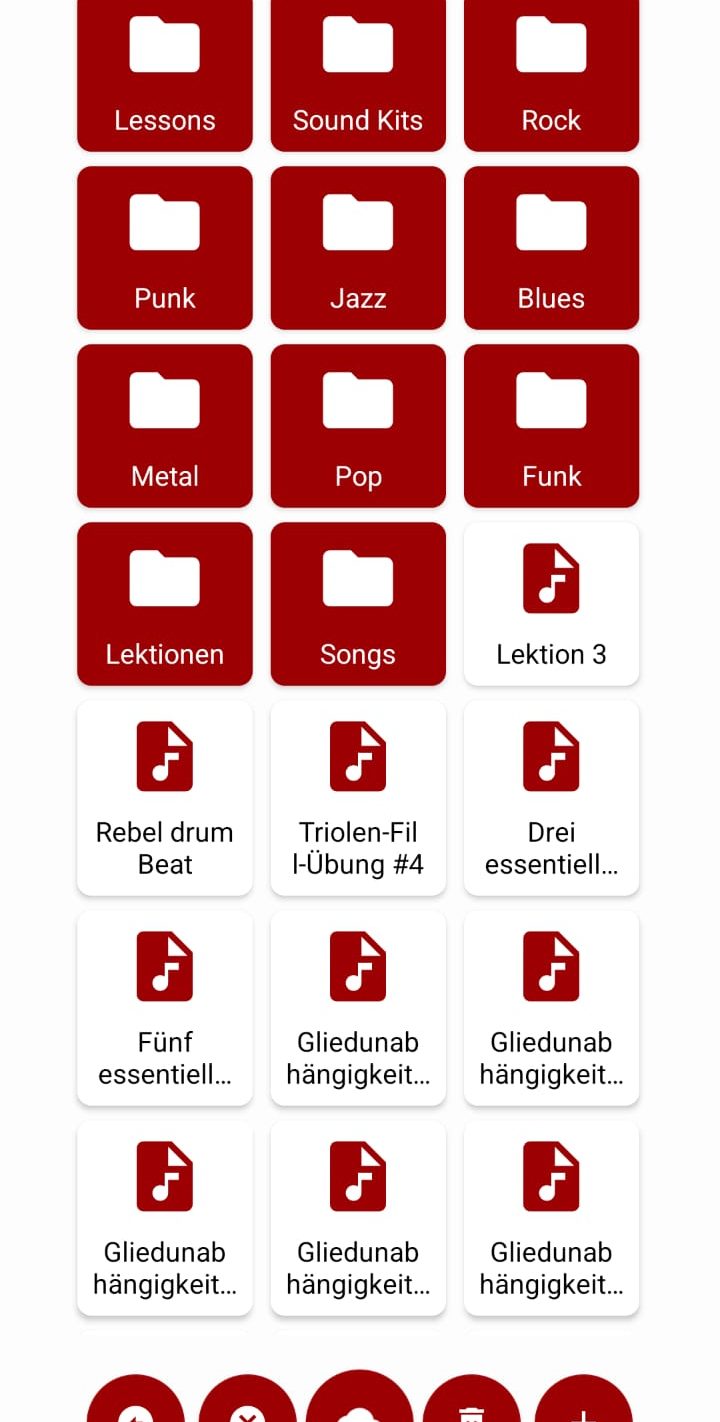
Task: Open the Triolen-Fill-Übung #4 file
Action: (x=358, y=798)
